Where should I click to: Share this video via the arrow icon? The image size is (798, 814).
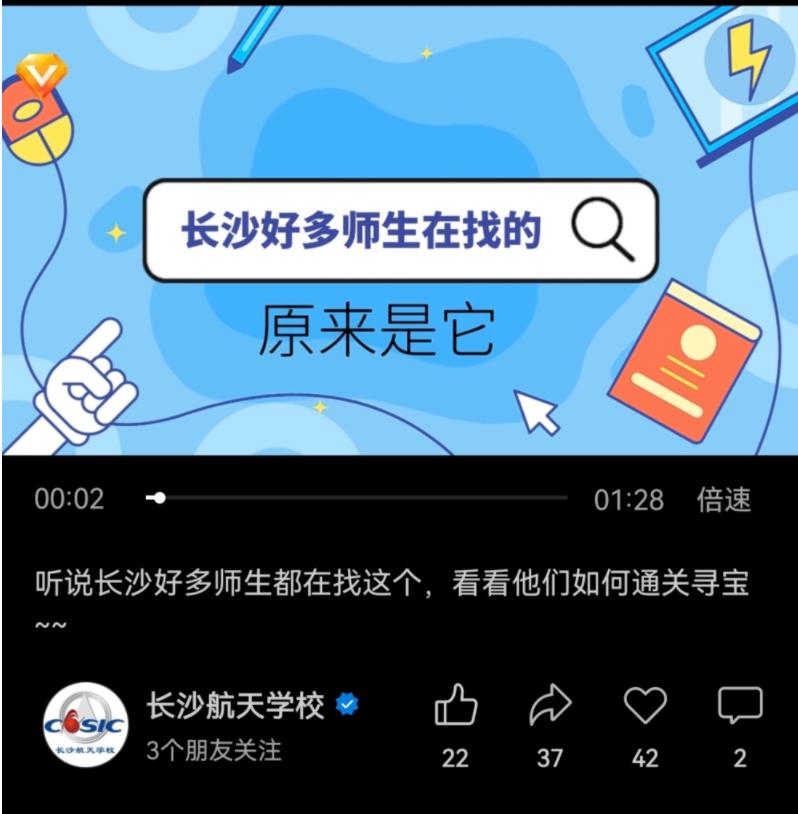pos(549,707)
